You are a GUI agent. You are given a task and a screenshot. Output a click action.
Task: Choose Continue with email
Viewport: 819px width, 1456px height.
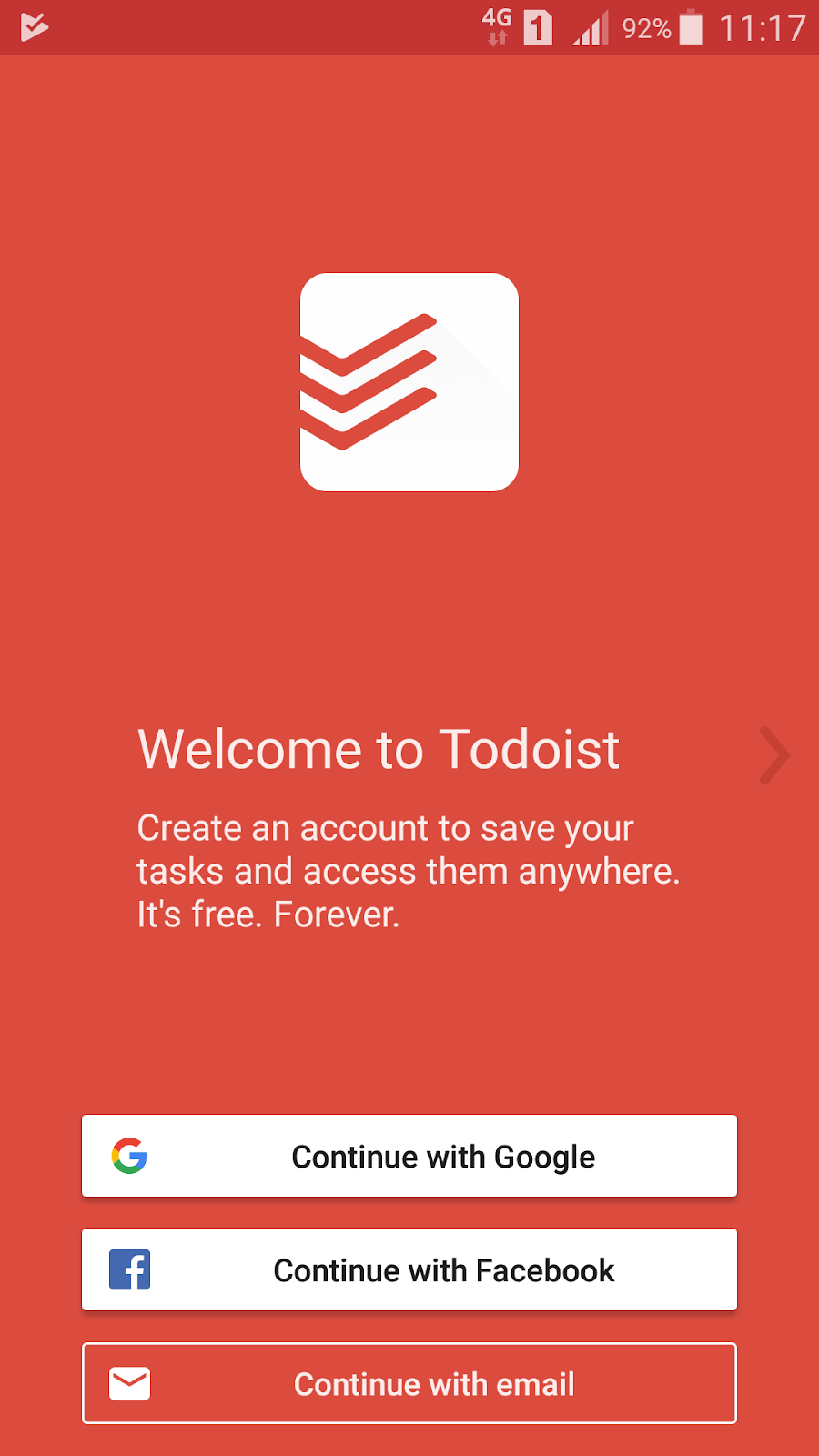409,1383
